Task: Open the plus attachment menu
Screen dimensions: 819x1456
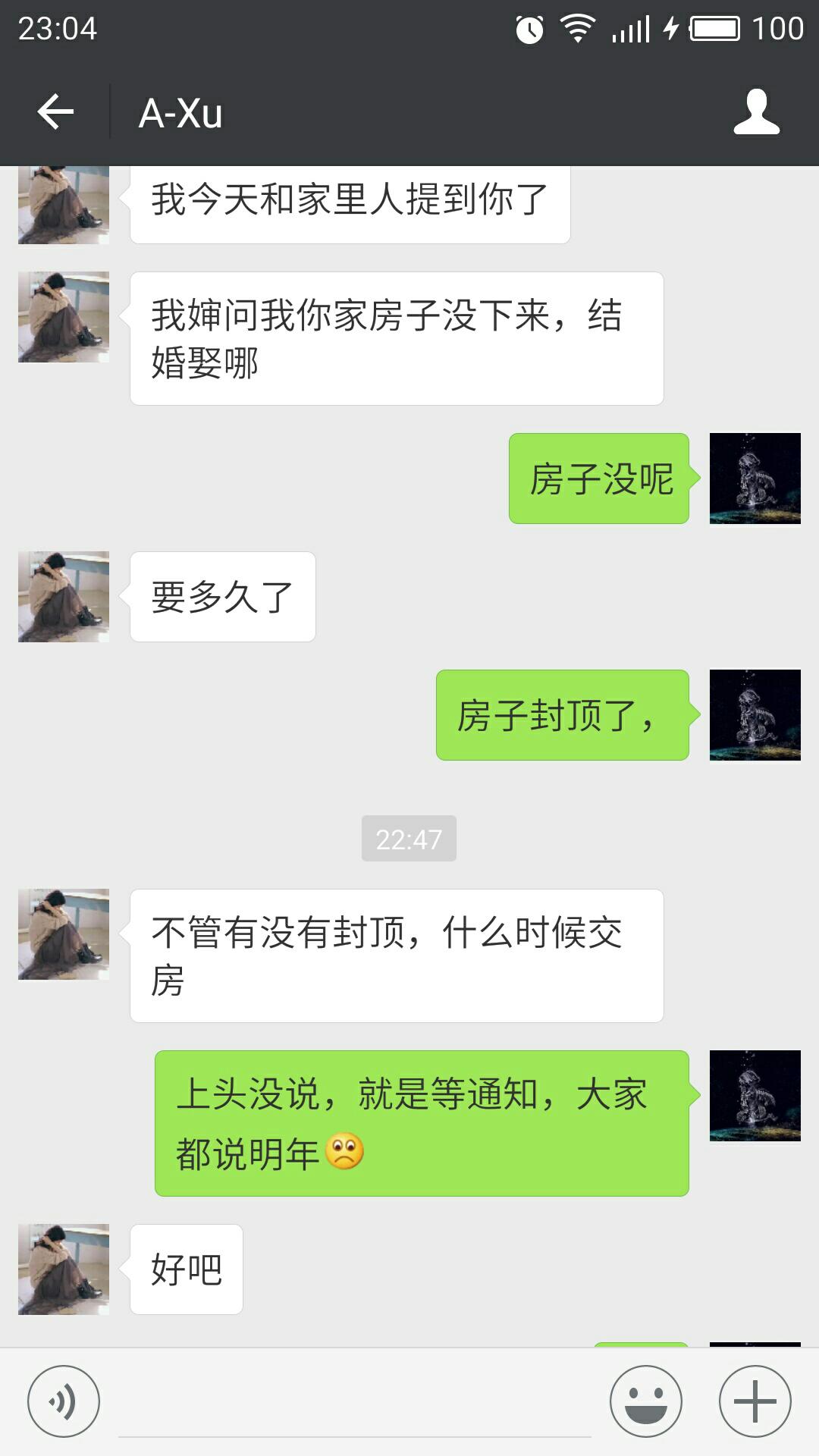Action: pos(755,1401)
